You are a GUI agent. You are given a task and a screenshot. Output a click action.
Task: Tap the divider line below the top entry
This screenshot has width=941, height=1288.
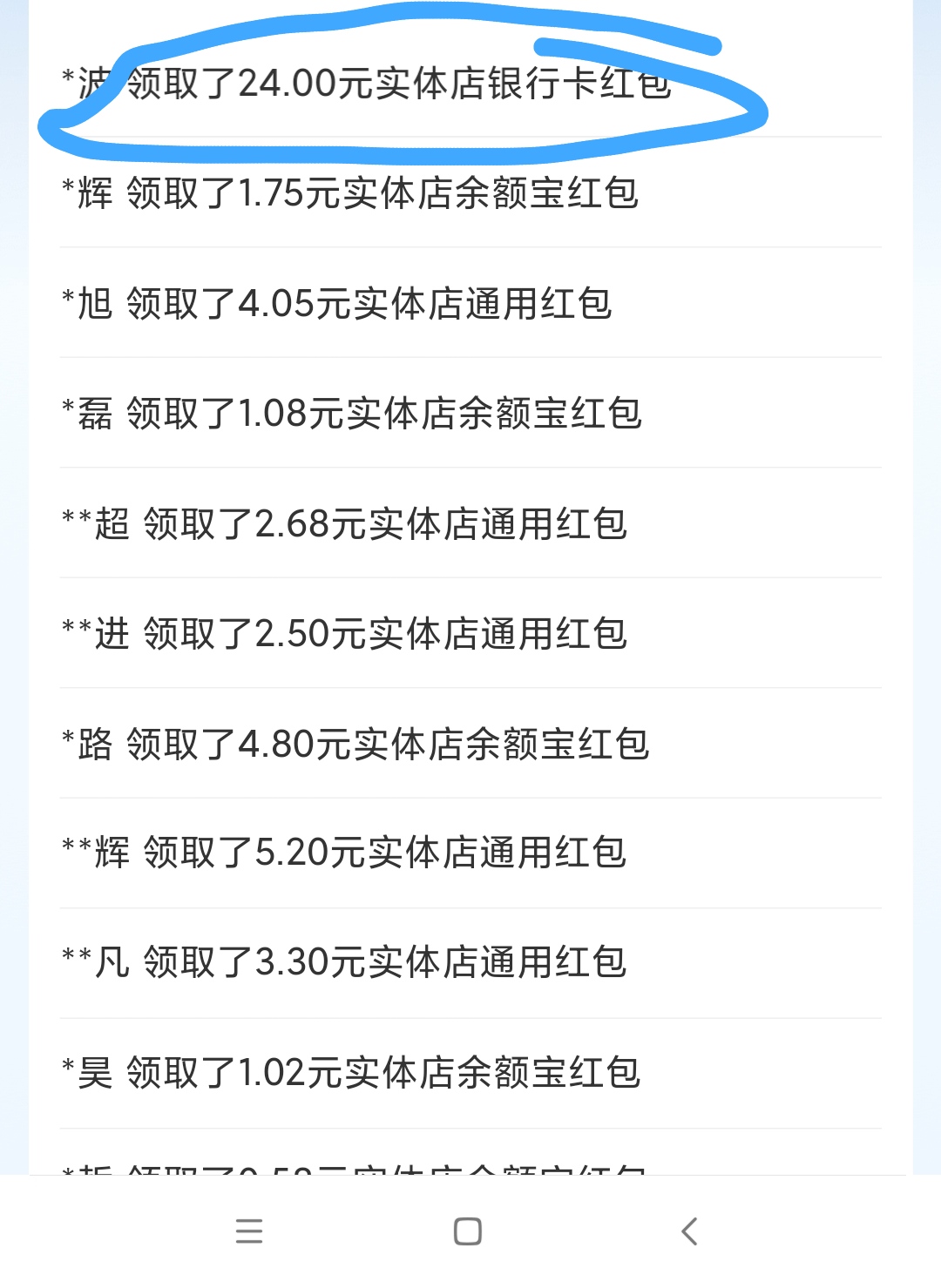coord(470,137)
